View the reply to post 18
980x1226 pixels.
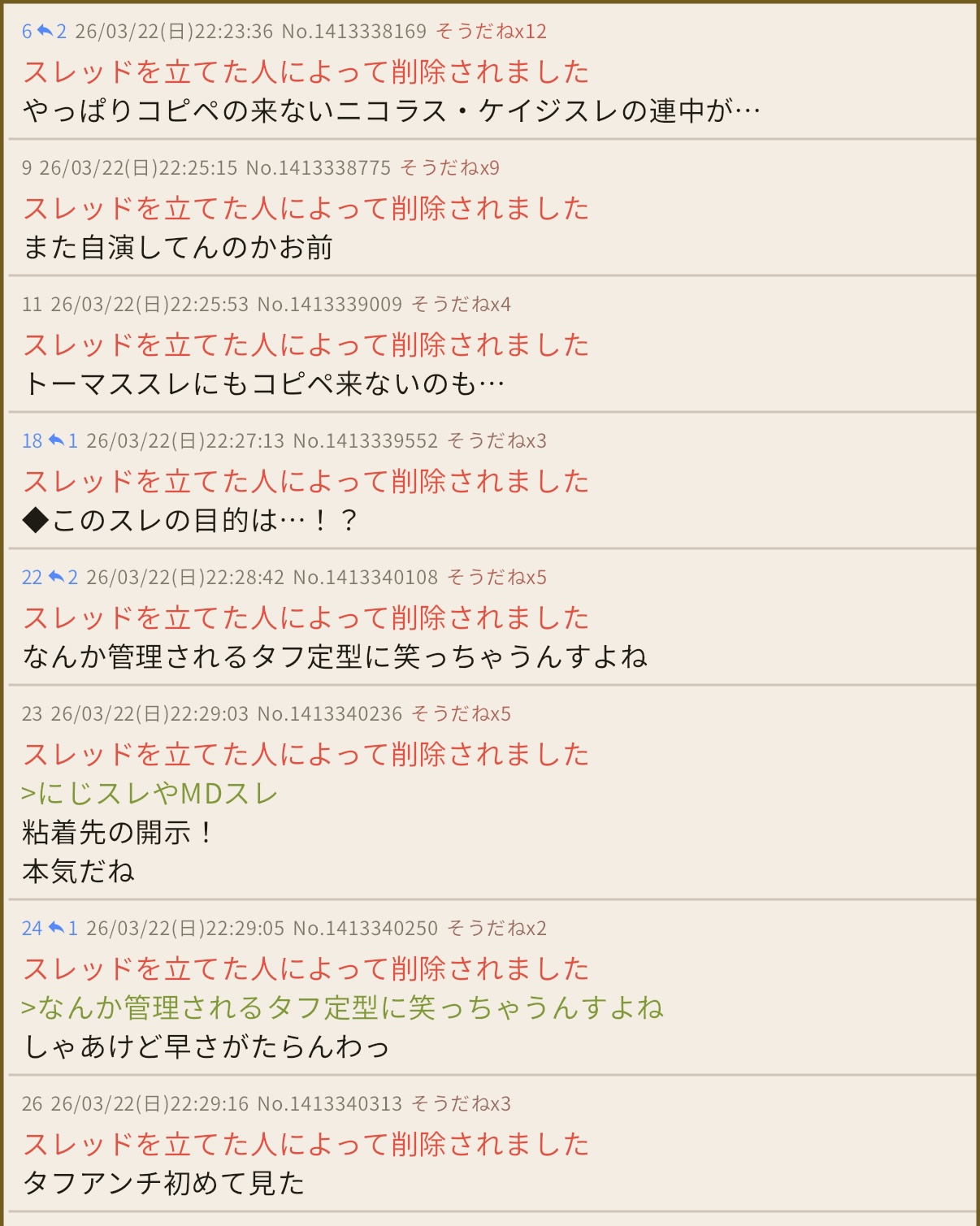click(63, 441)
